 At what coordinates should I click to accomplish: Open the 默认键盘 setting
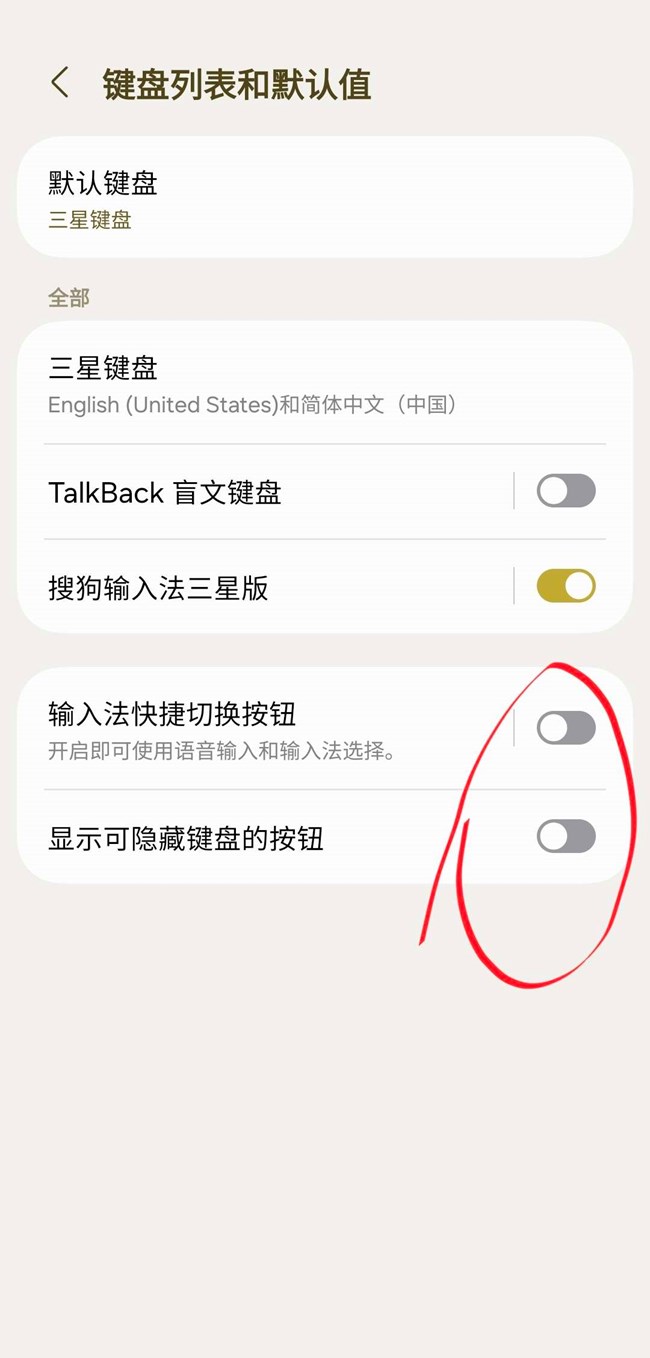click(325, 198)
